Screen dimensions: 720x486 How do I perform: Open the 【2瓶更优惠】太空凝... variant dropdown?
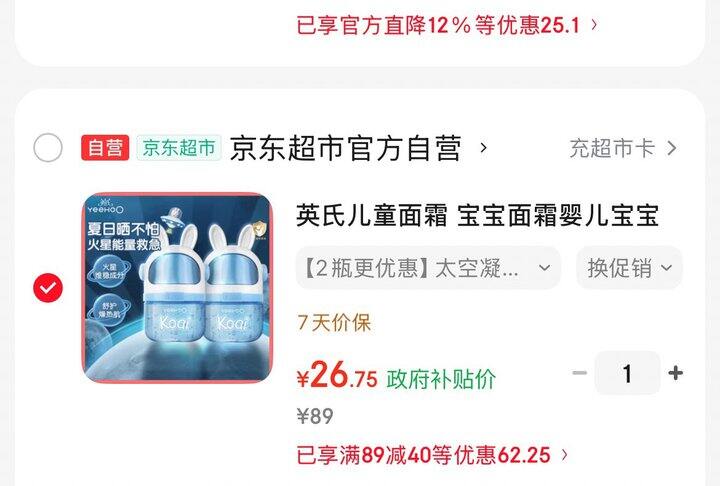427,267
